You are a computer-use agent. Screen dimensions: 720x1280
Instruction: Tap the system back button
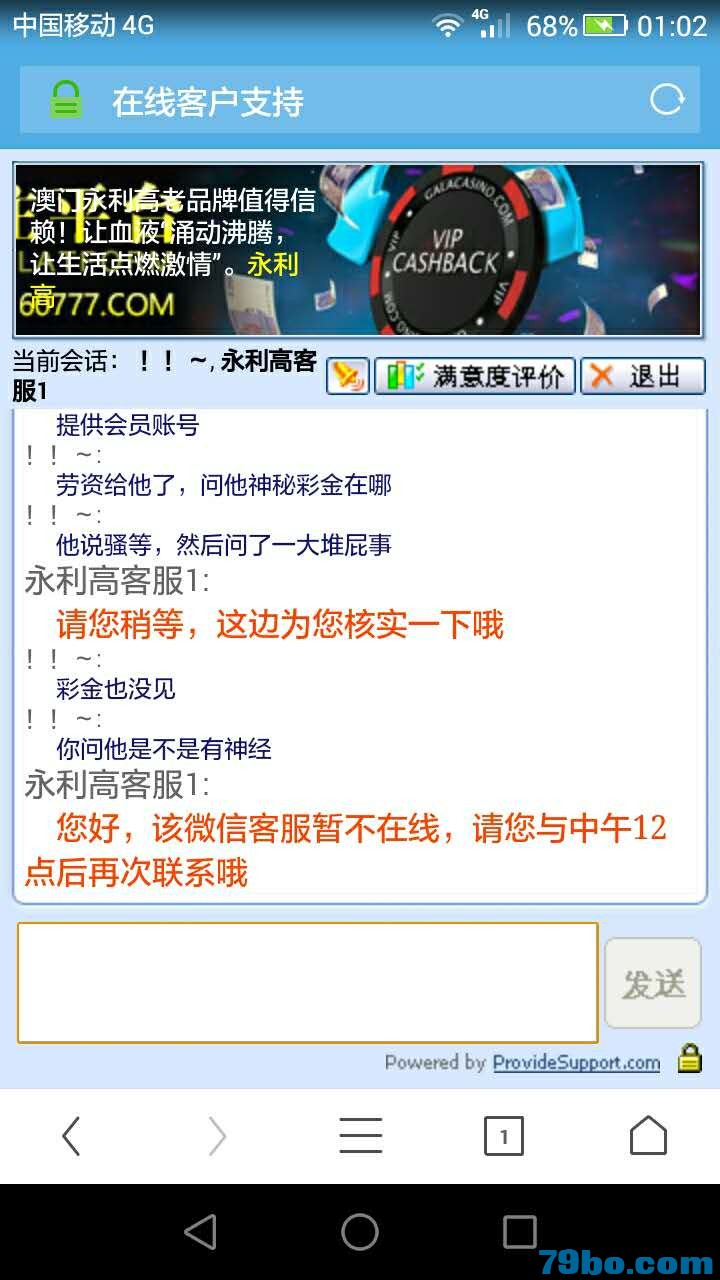tap(200, 1231)
